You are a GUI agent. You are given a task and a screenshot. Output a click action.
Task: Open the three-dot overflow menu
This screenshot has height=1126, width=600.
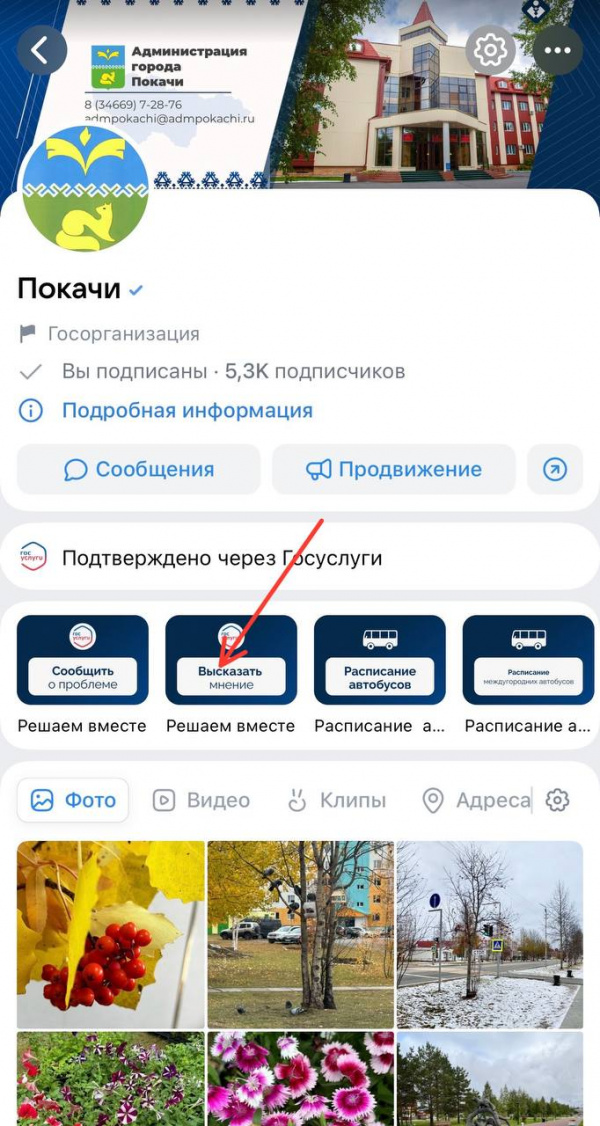pyautogui.click(x=558, y=50)
